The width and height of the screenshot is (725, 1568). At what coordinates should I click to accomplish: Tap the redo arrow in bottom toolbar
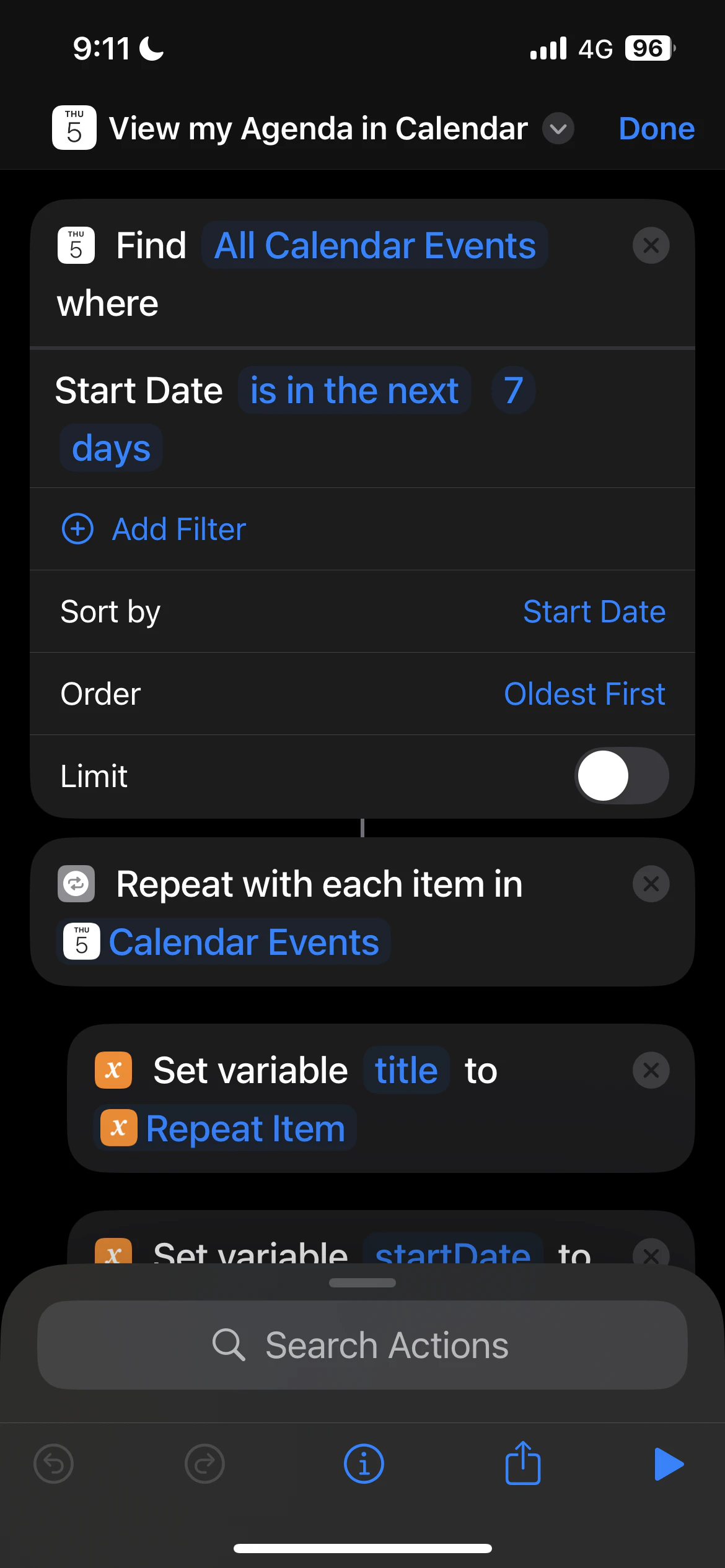204,1463
